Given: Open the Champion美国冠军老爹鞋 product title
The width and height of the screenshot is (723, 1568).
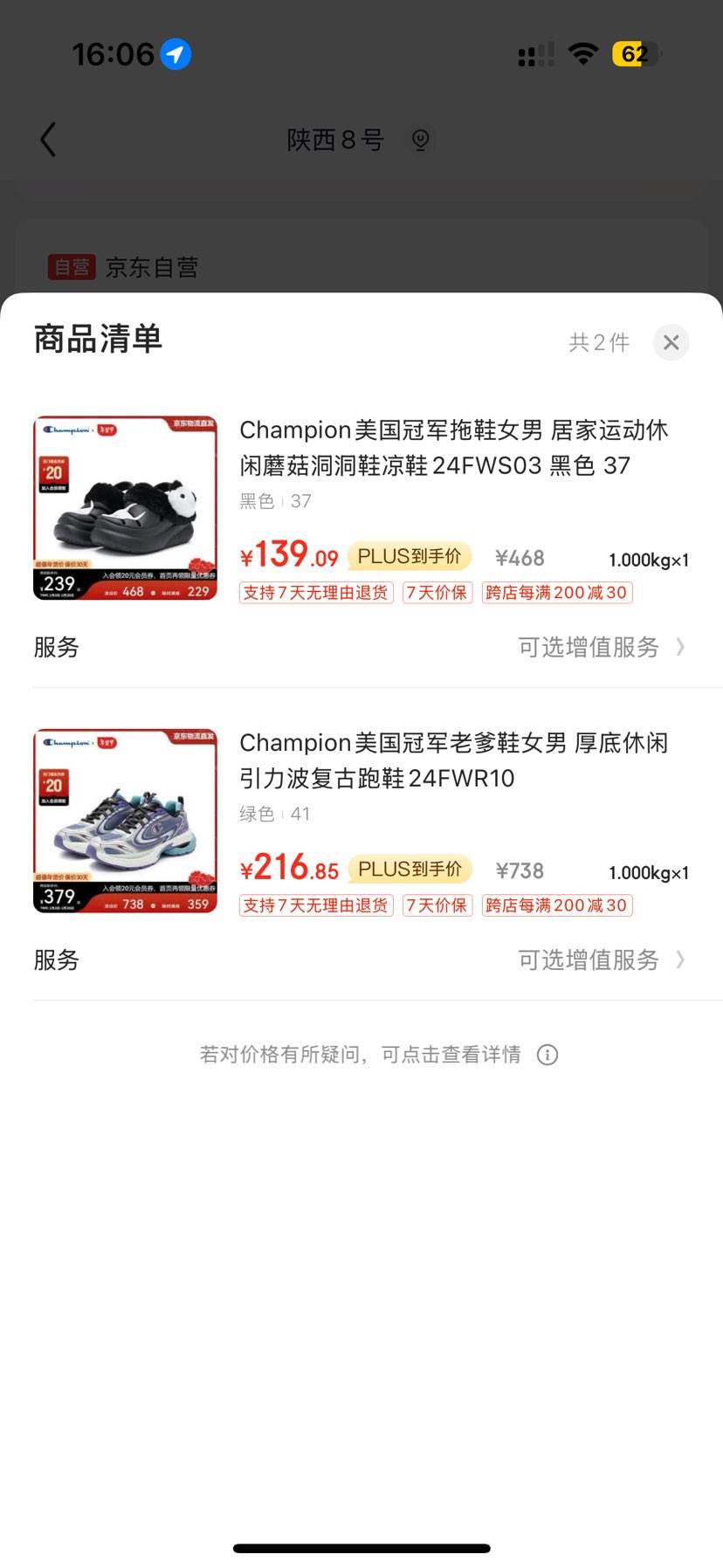Looking at the screenshot, I should pyautogui.click(x=453, y=760).
